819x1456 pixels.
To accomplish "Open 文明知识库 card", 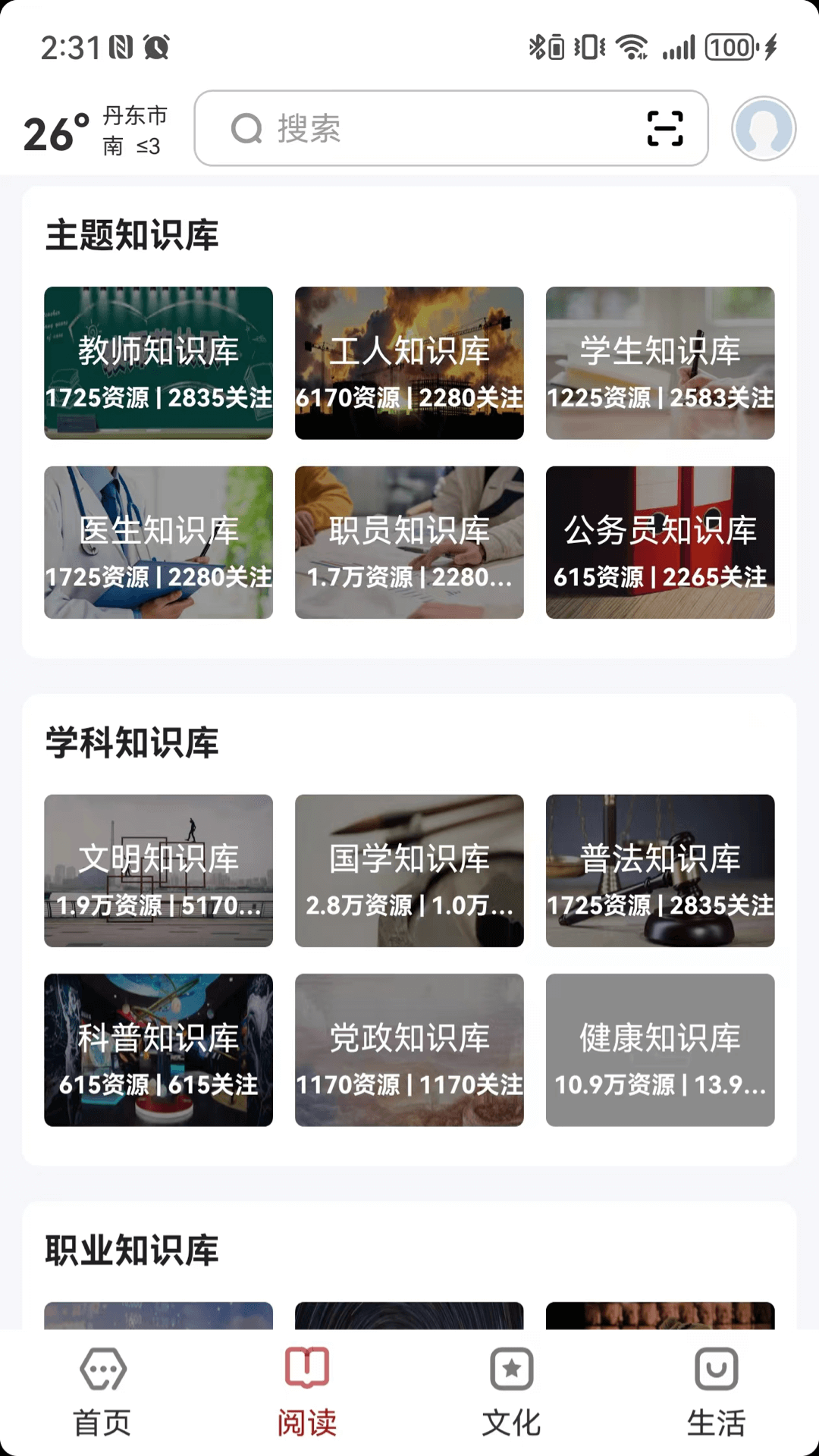I will pos(158,871).
